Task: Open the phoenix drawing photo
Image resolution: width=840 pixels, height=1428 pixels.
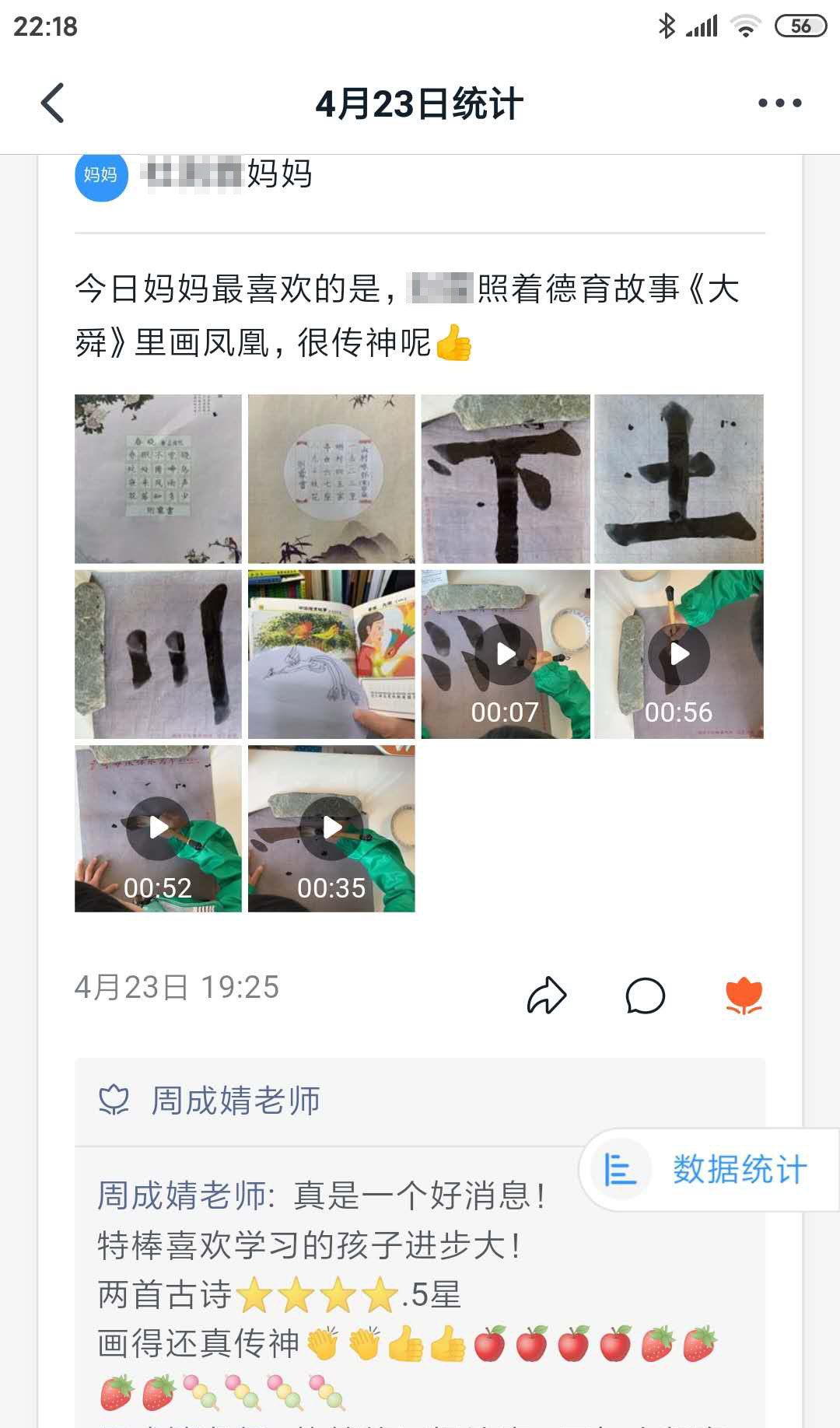Action: coord(331,654)
